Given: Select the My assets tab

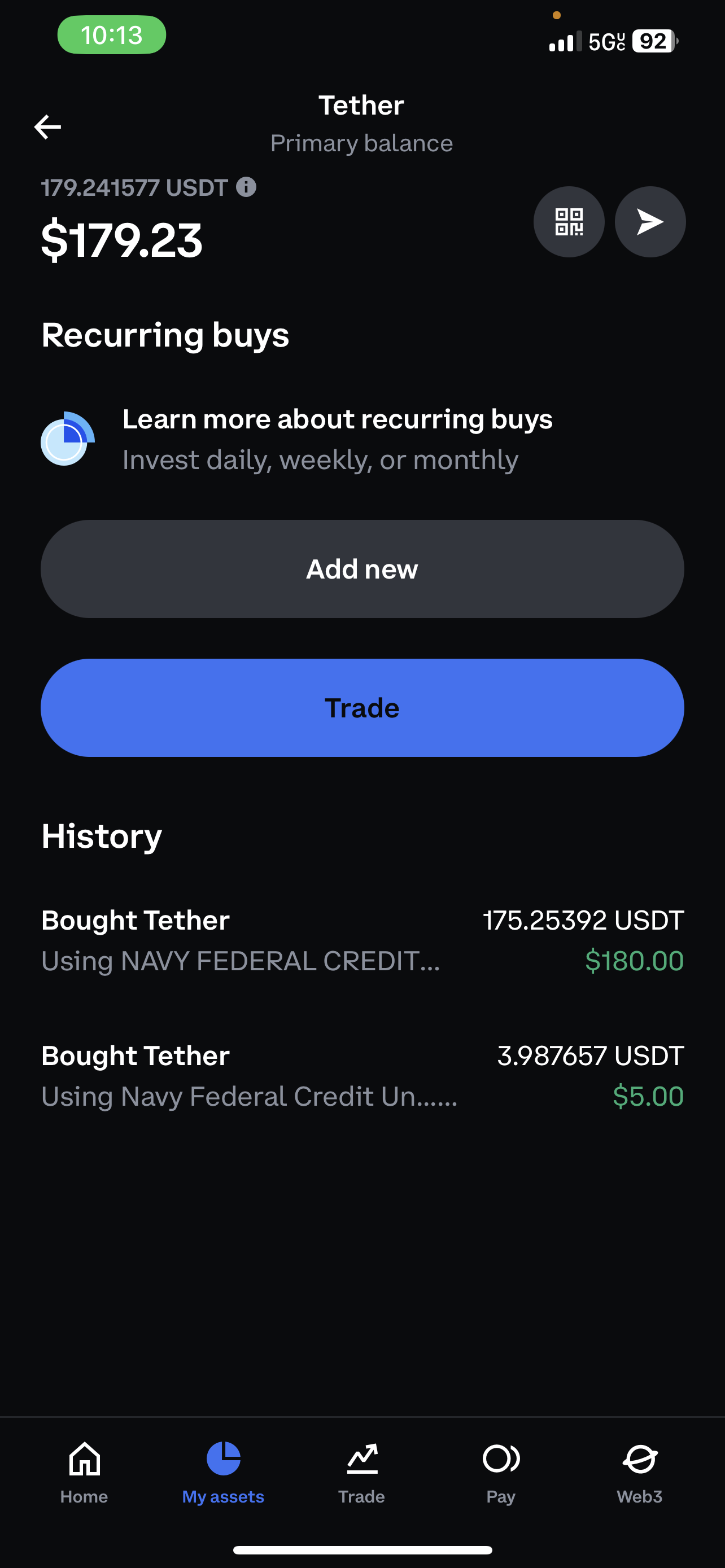Looking at the screenshot, I should click(223, 1472).
